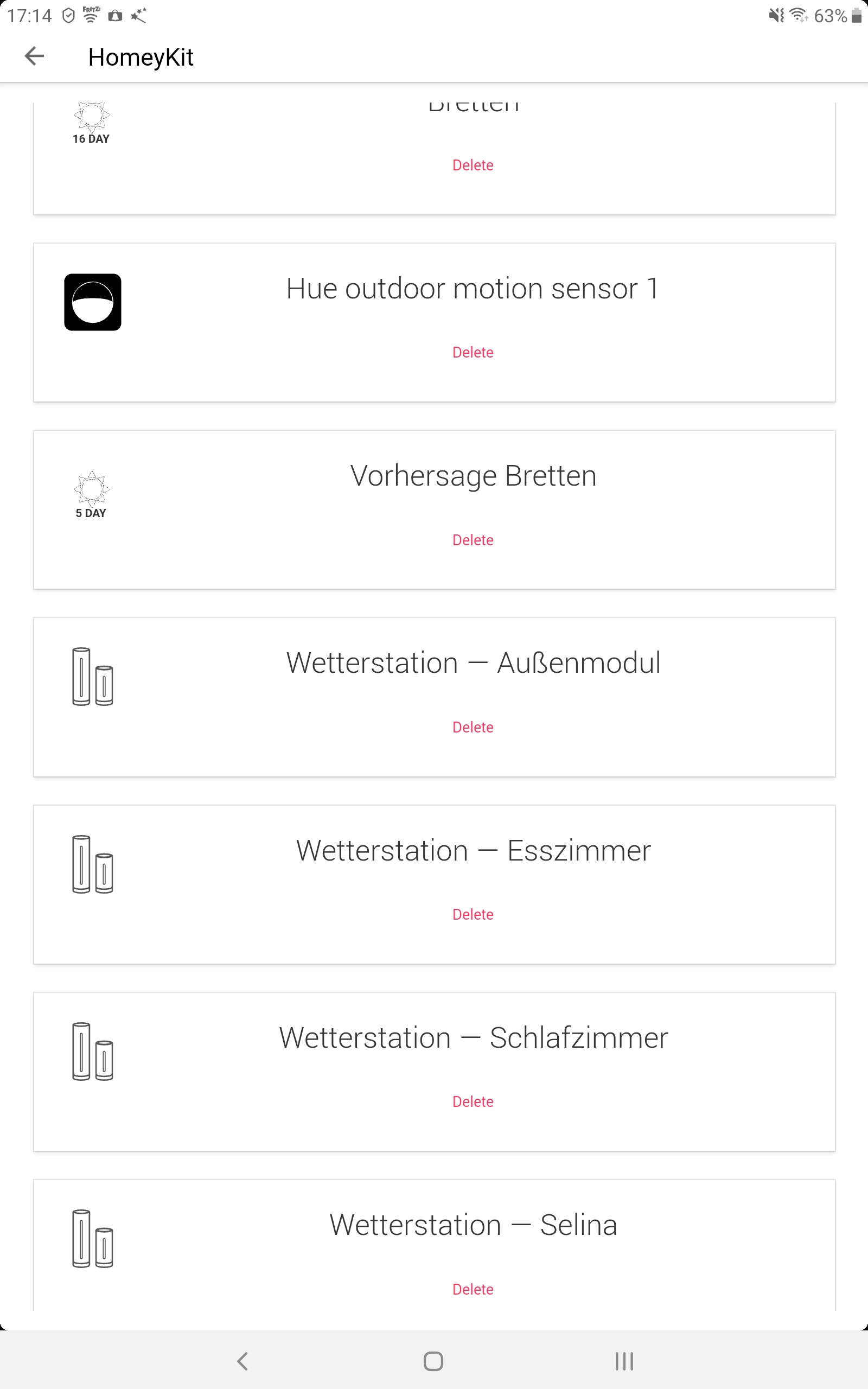This screenshot has width=868, height=1389.
Task: Delete Wetterstation — Esszimmer
Action: click(473, 914)
